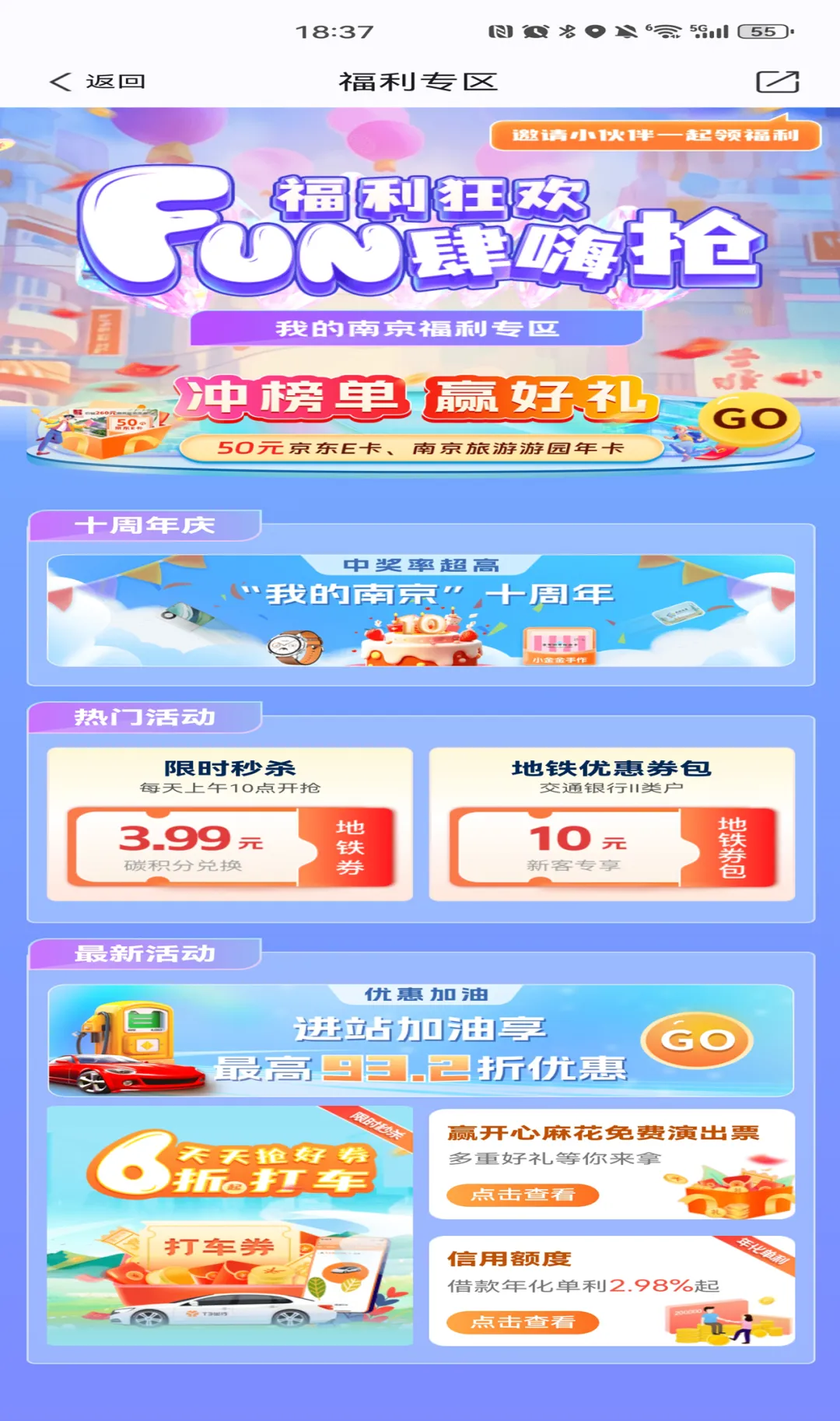Open the 限时秒杀 3.99元地铁券 card
840x1421 pixels.
click(x=230, y=825)
